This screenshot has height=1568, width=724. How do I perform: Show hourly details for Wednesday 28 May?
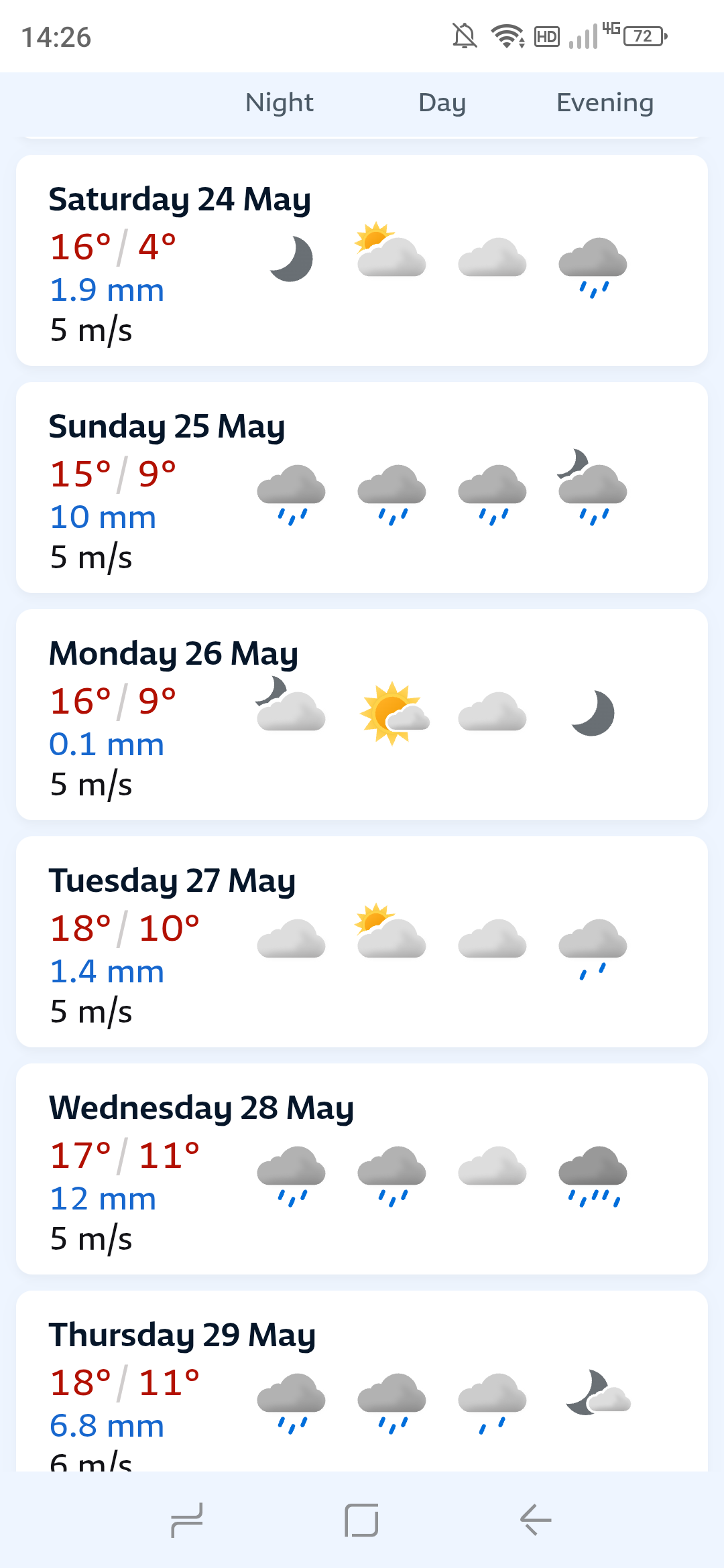click(362, 1169)
